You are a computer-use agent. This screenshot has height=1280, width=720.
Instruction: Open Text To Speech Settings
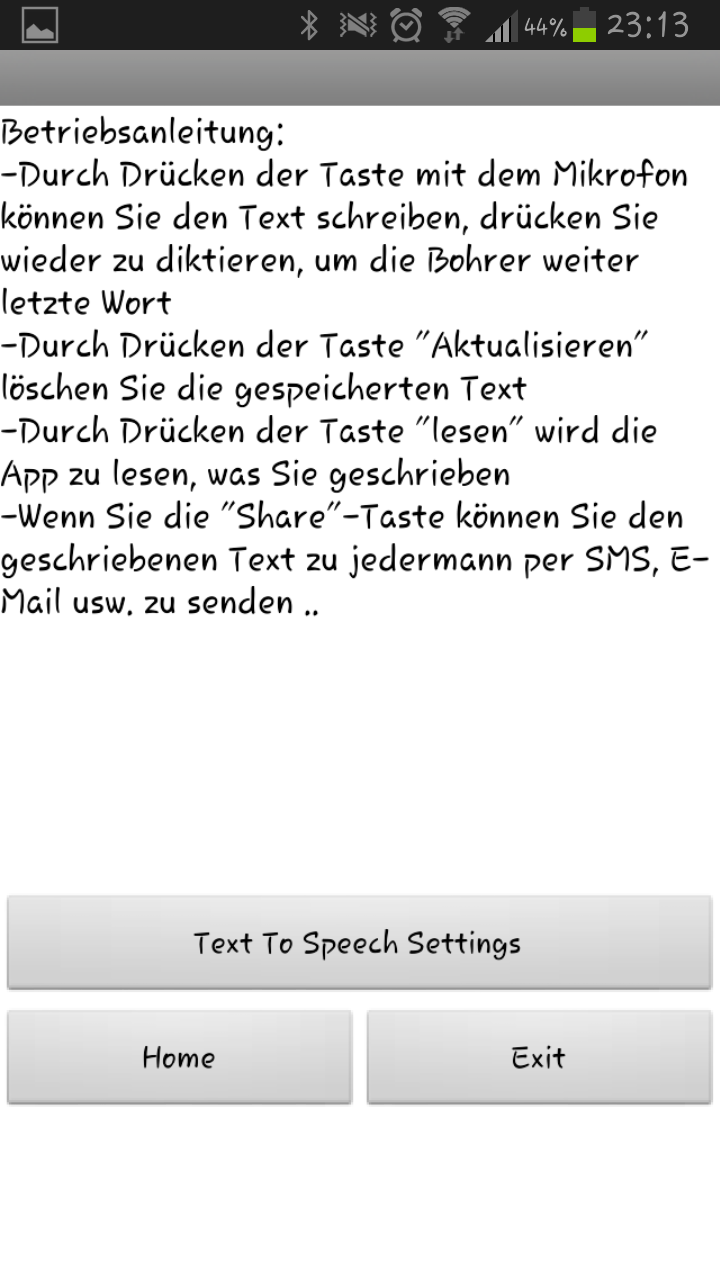pyautogui.click(x=359, y=943)
